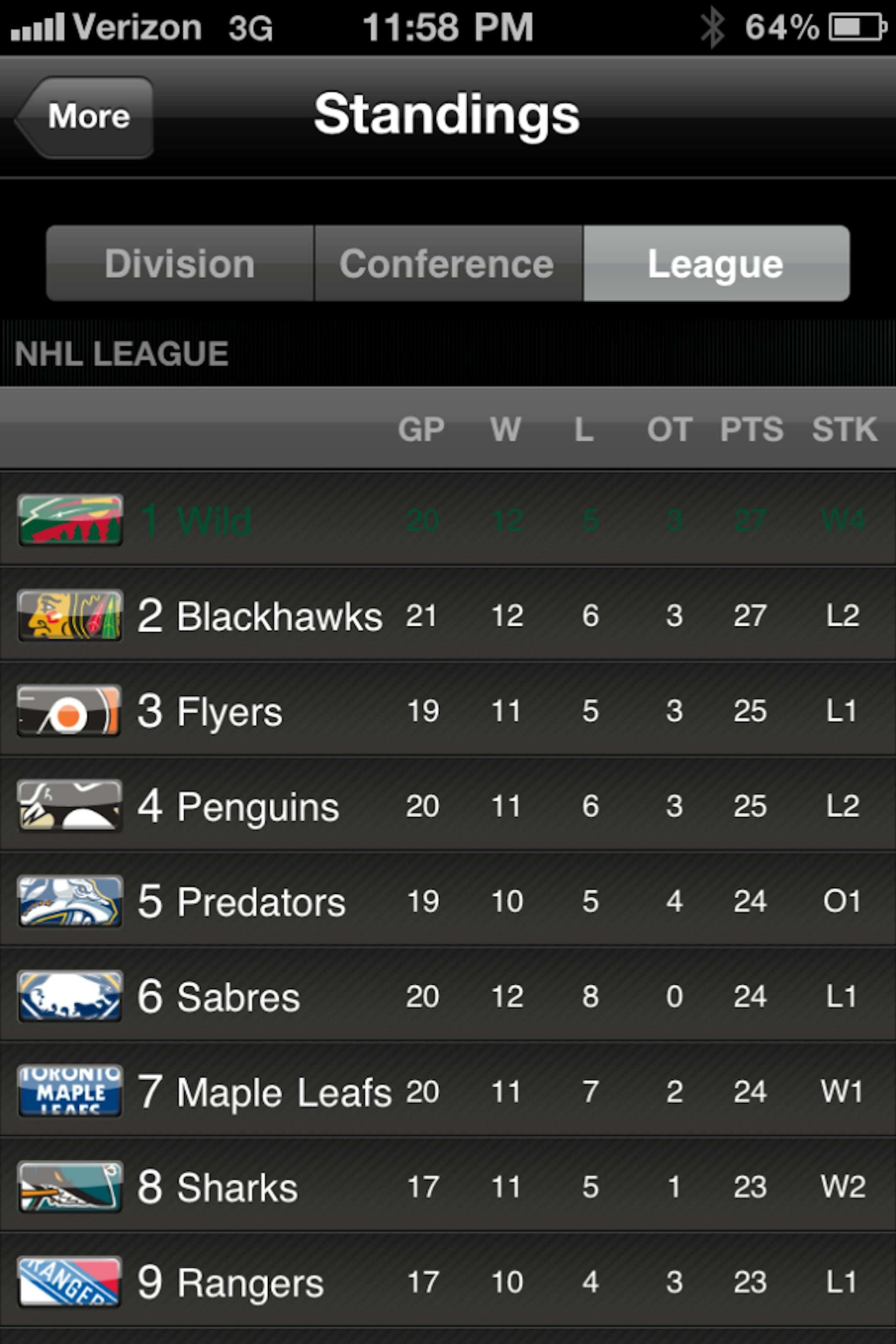Viewport: 896px width, 1344px height.
Task: Select the Rangers team row
Action: [x=448, y=1282]
